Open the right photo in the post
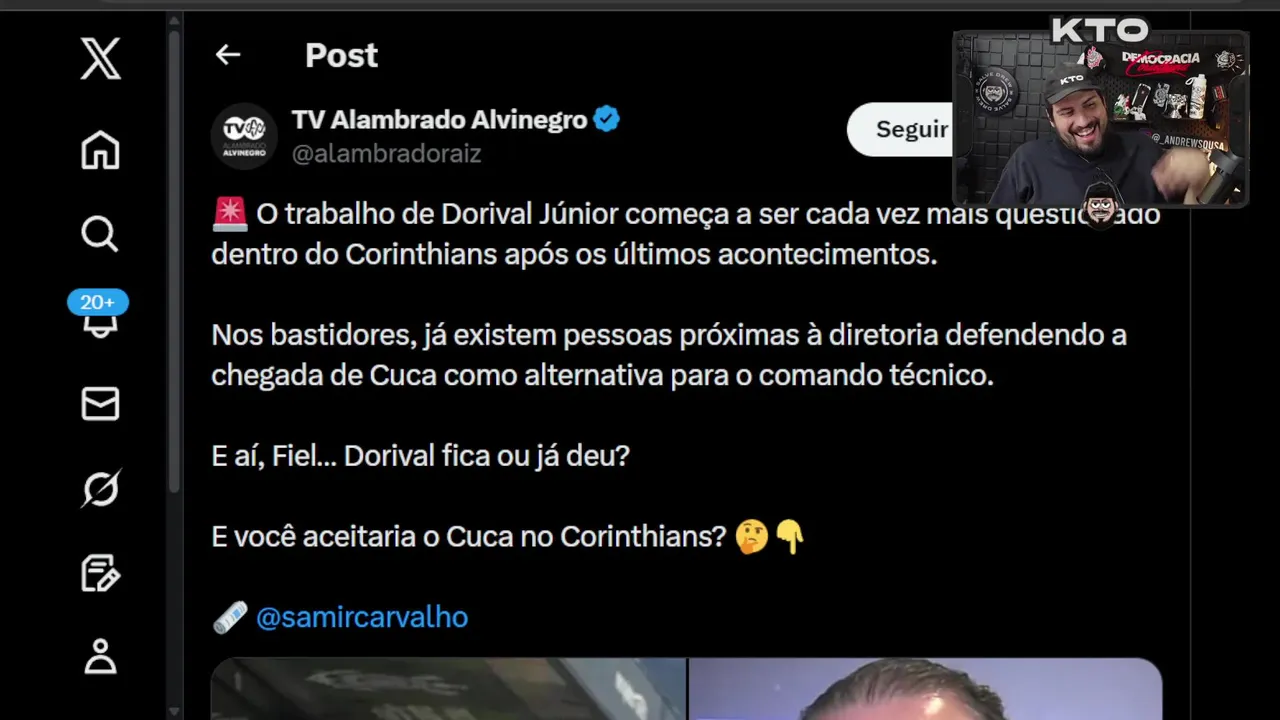 point(924,688)
